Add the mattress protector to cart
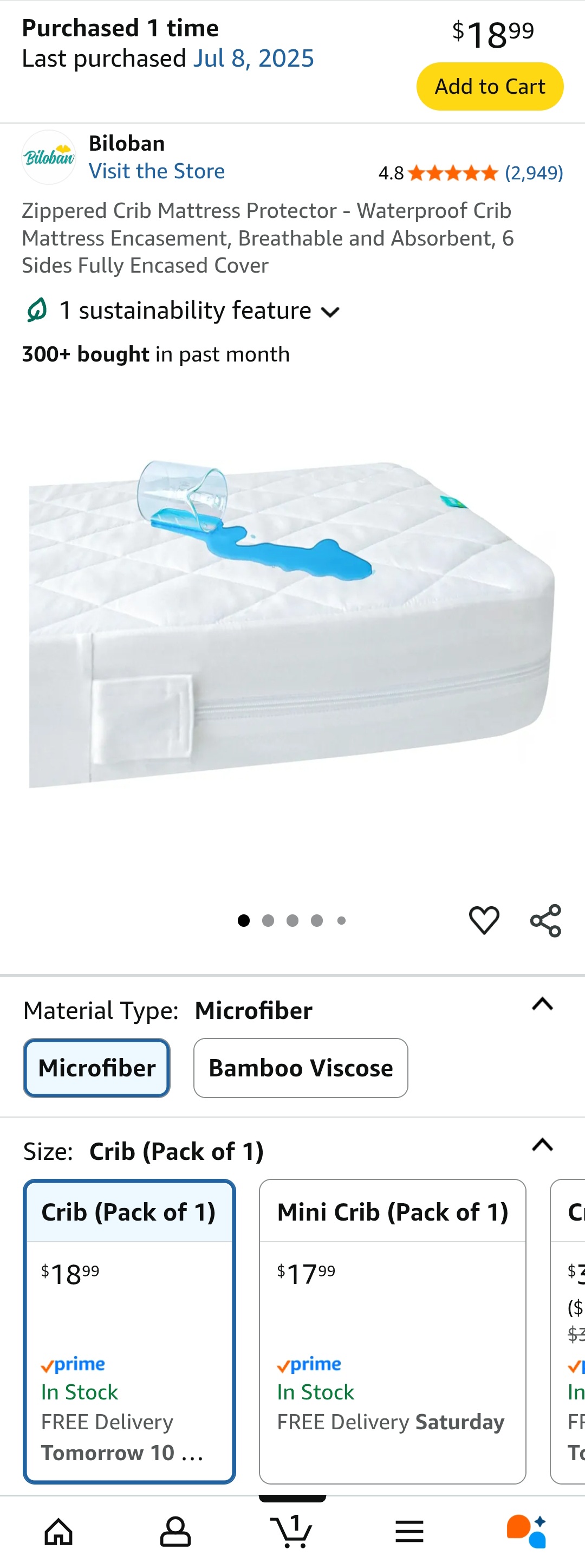This screenshot has width=585, height=1568. [x=490, y=86]
